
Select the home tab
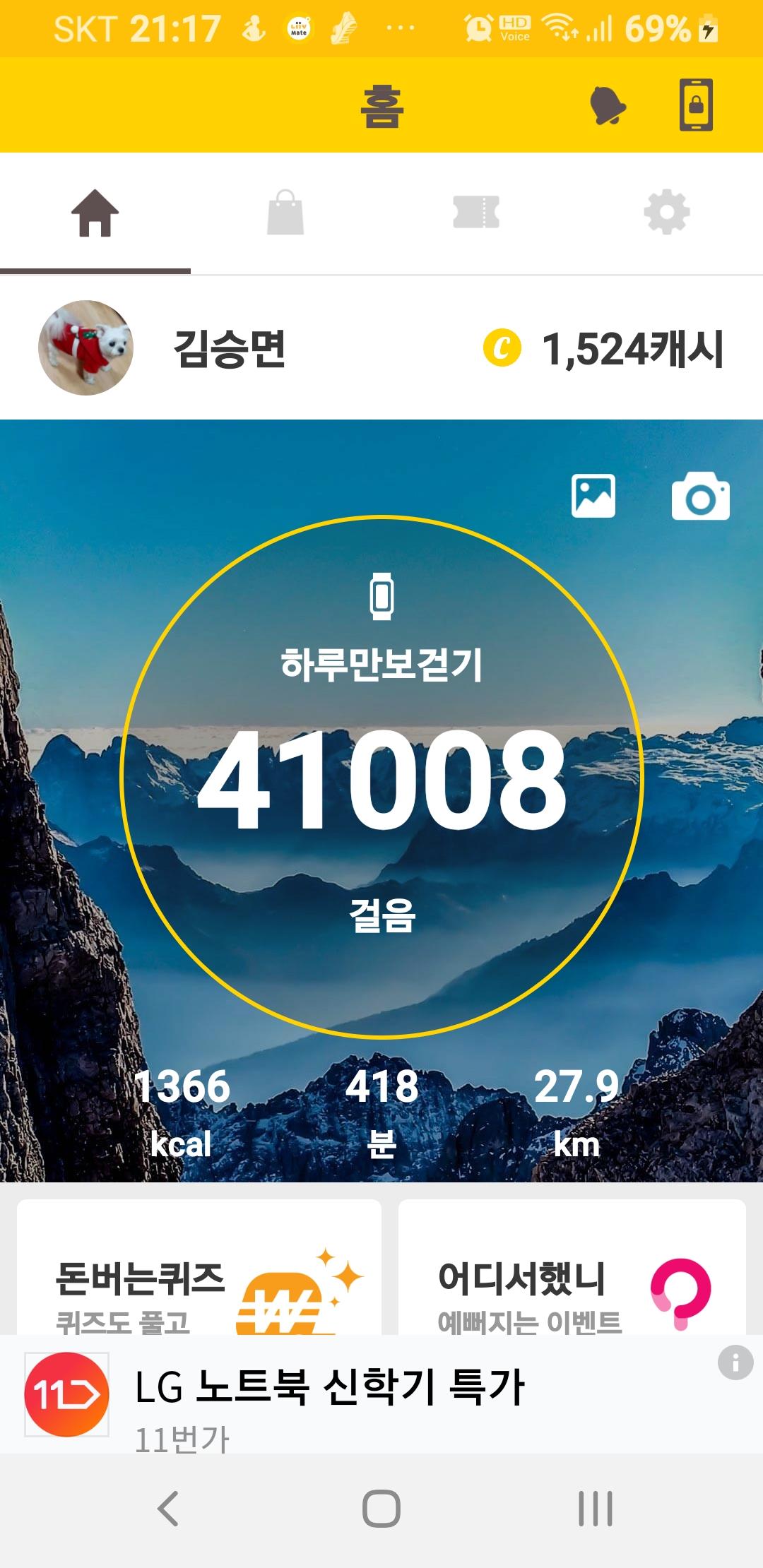(95, 213)
